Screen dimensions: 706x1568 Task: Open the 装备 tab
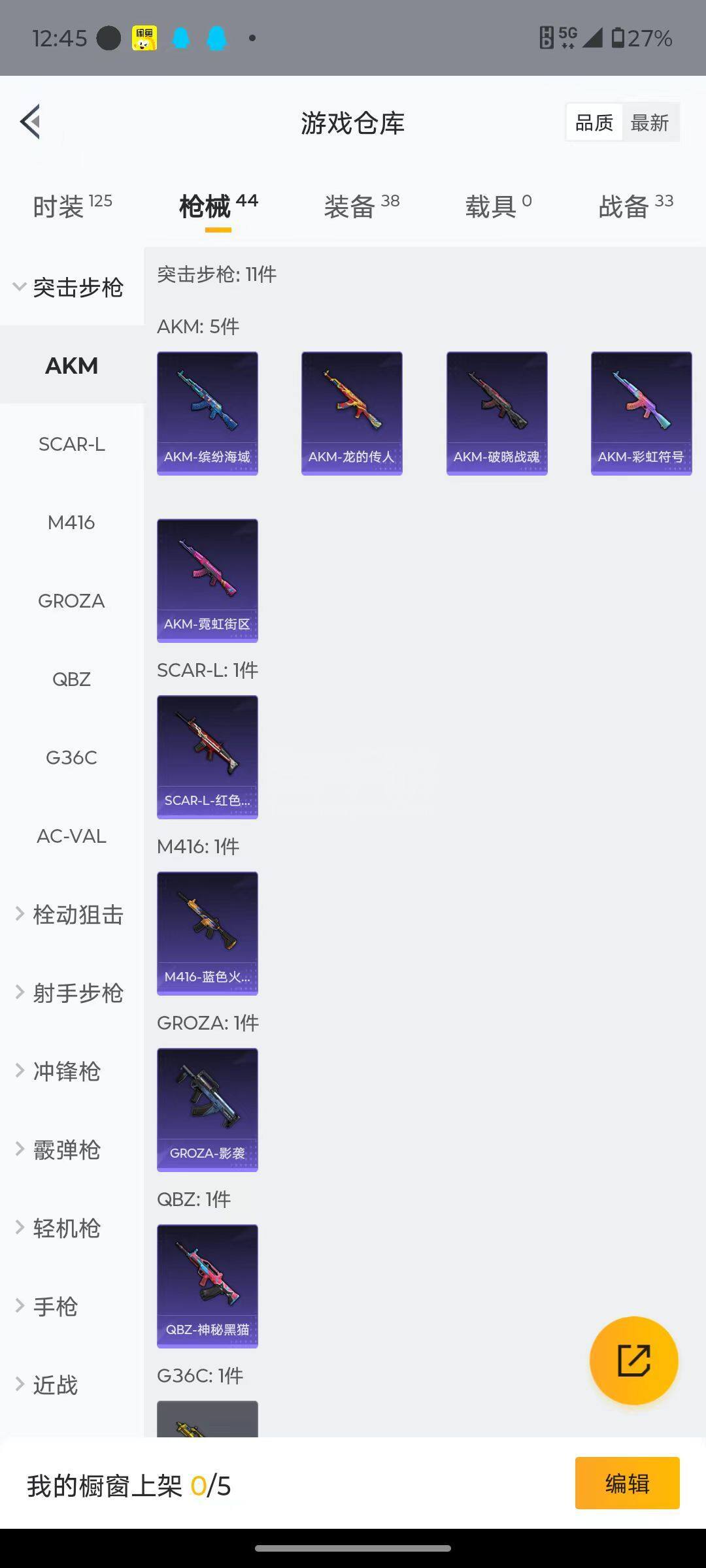click(361, 206)
